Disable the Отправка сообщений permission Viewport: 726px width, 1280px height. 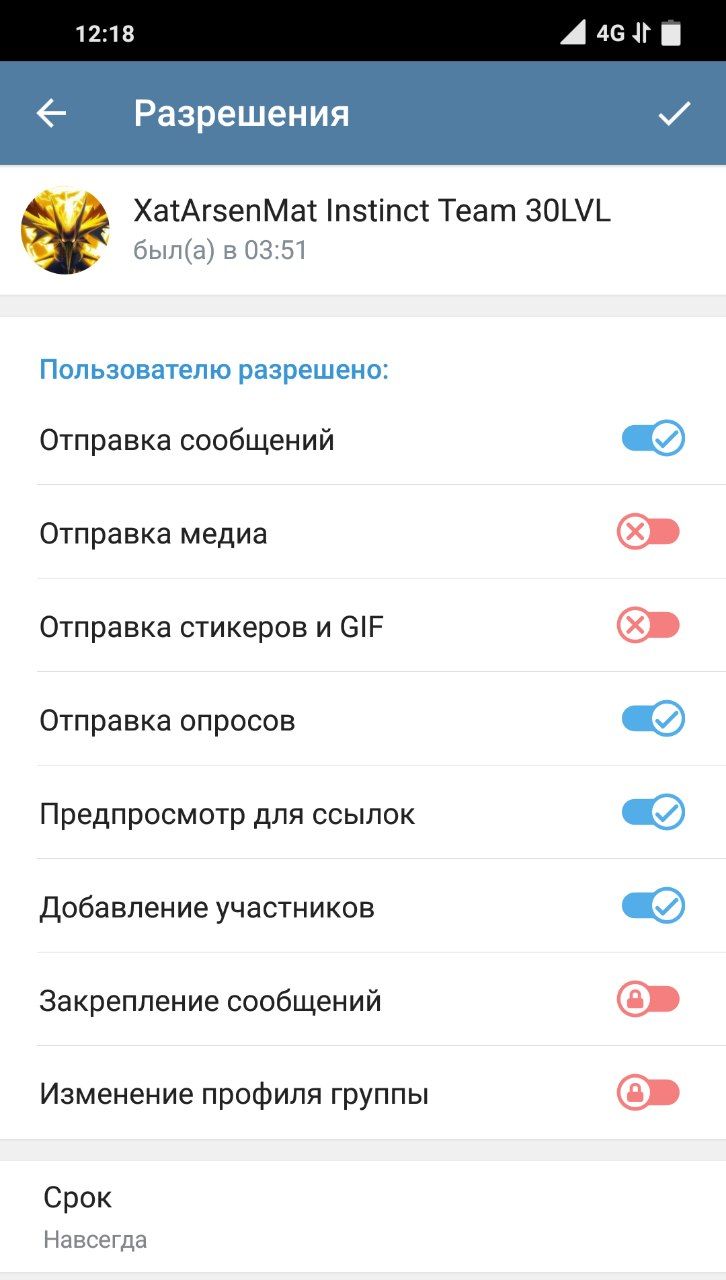point(652,439)
